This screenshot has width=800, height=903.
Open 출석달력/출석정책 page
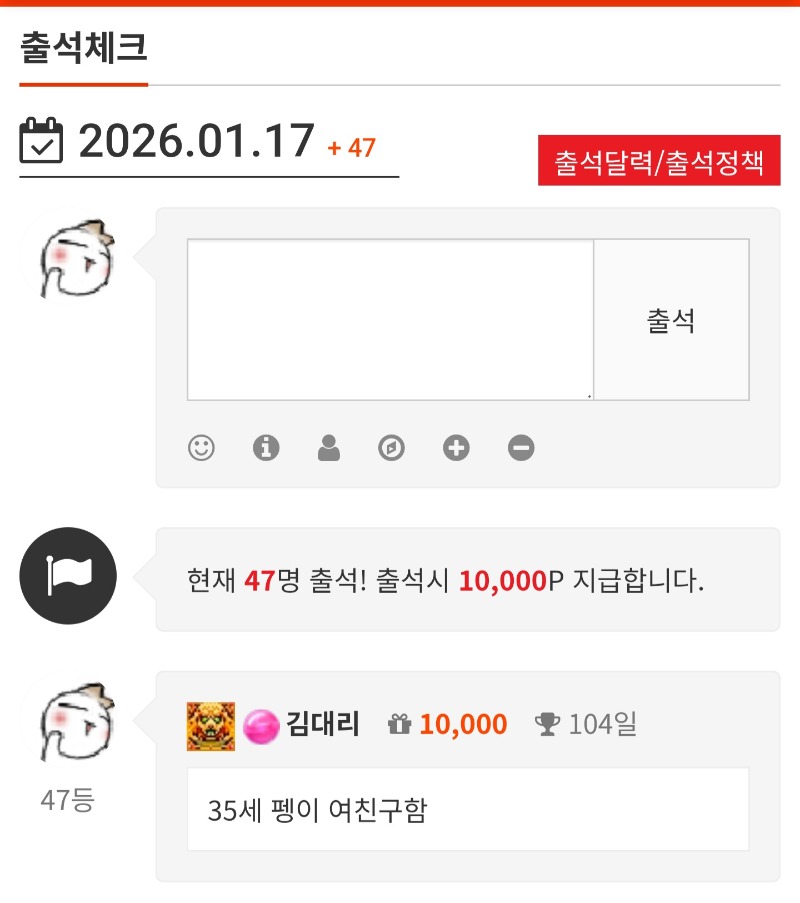pos(659,160)
